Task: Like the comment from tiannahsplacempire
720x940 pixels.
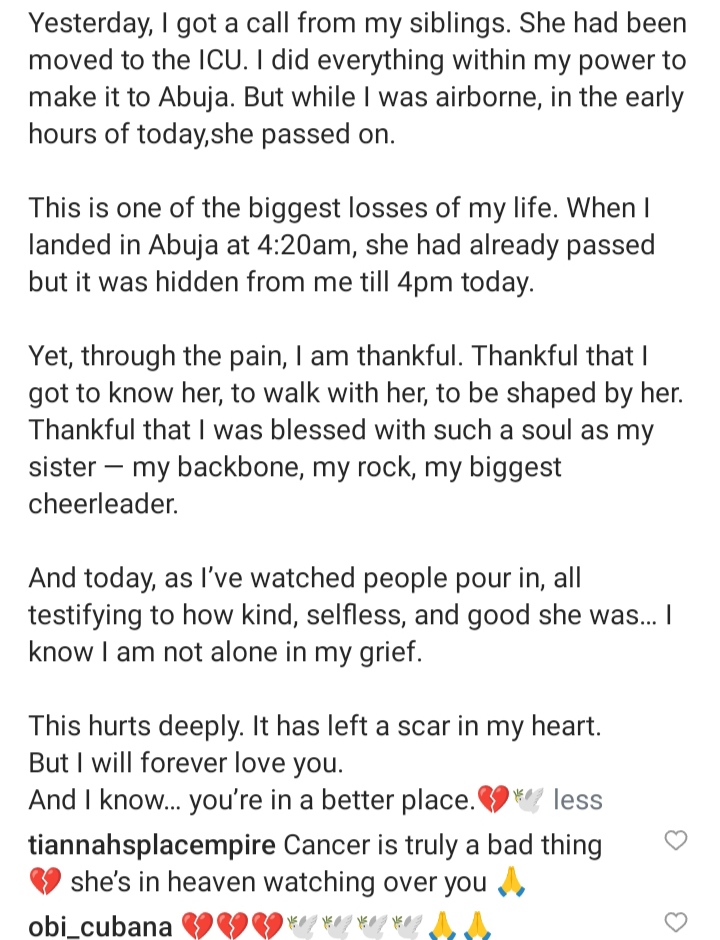Action: point(677,841)
